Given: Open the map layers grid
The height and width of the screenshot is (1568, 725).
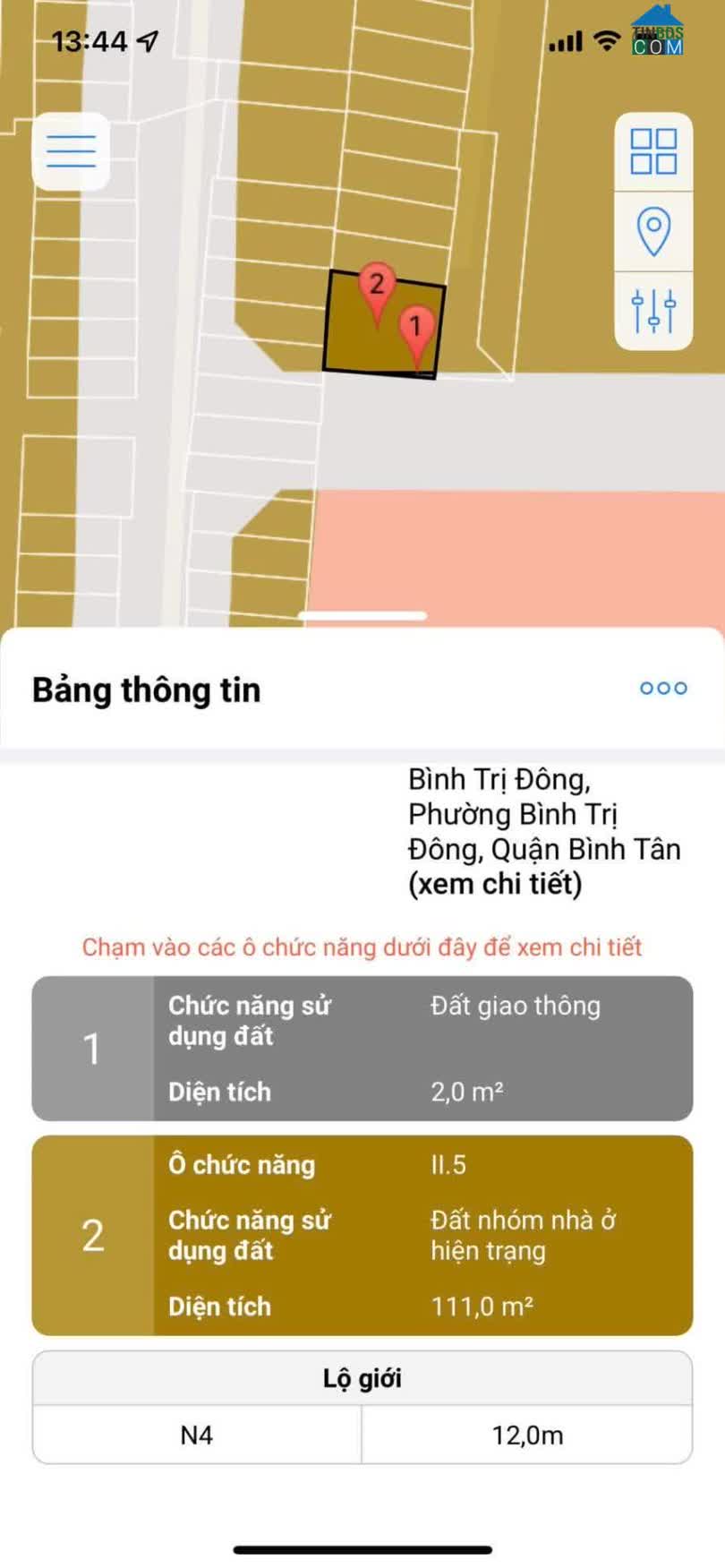Looking at the screenshot, I should click(x=653, y=151).
